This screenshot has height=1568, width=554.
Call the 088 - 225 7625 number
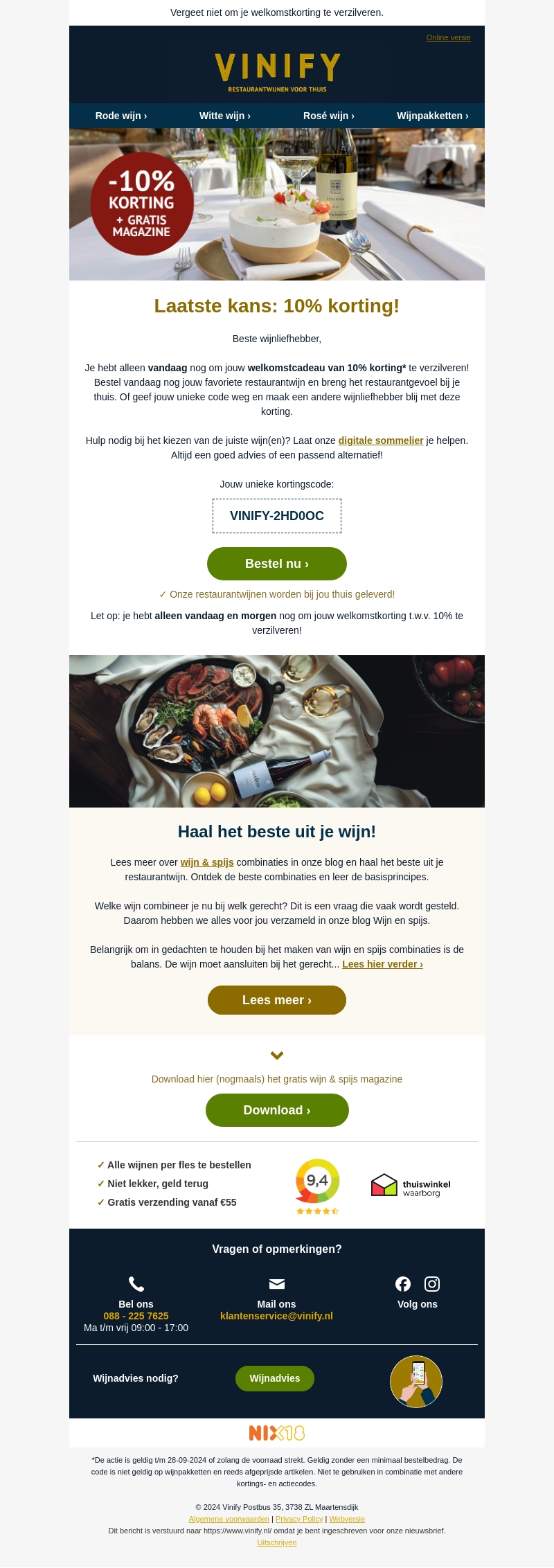pyautogui.click(x=136, y=1316)
